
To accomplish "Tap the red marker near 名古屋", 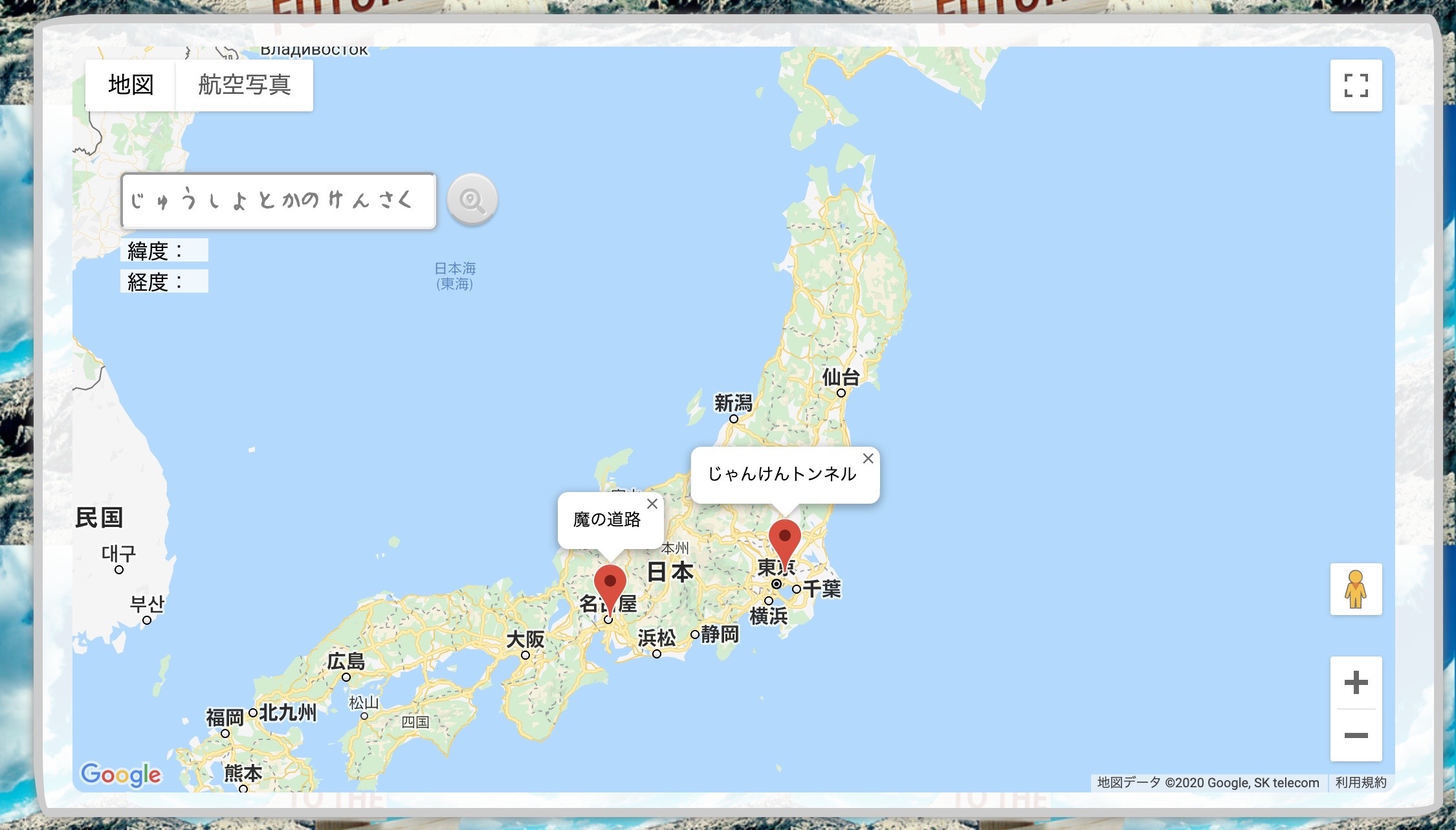I will pos(610,583).
